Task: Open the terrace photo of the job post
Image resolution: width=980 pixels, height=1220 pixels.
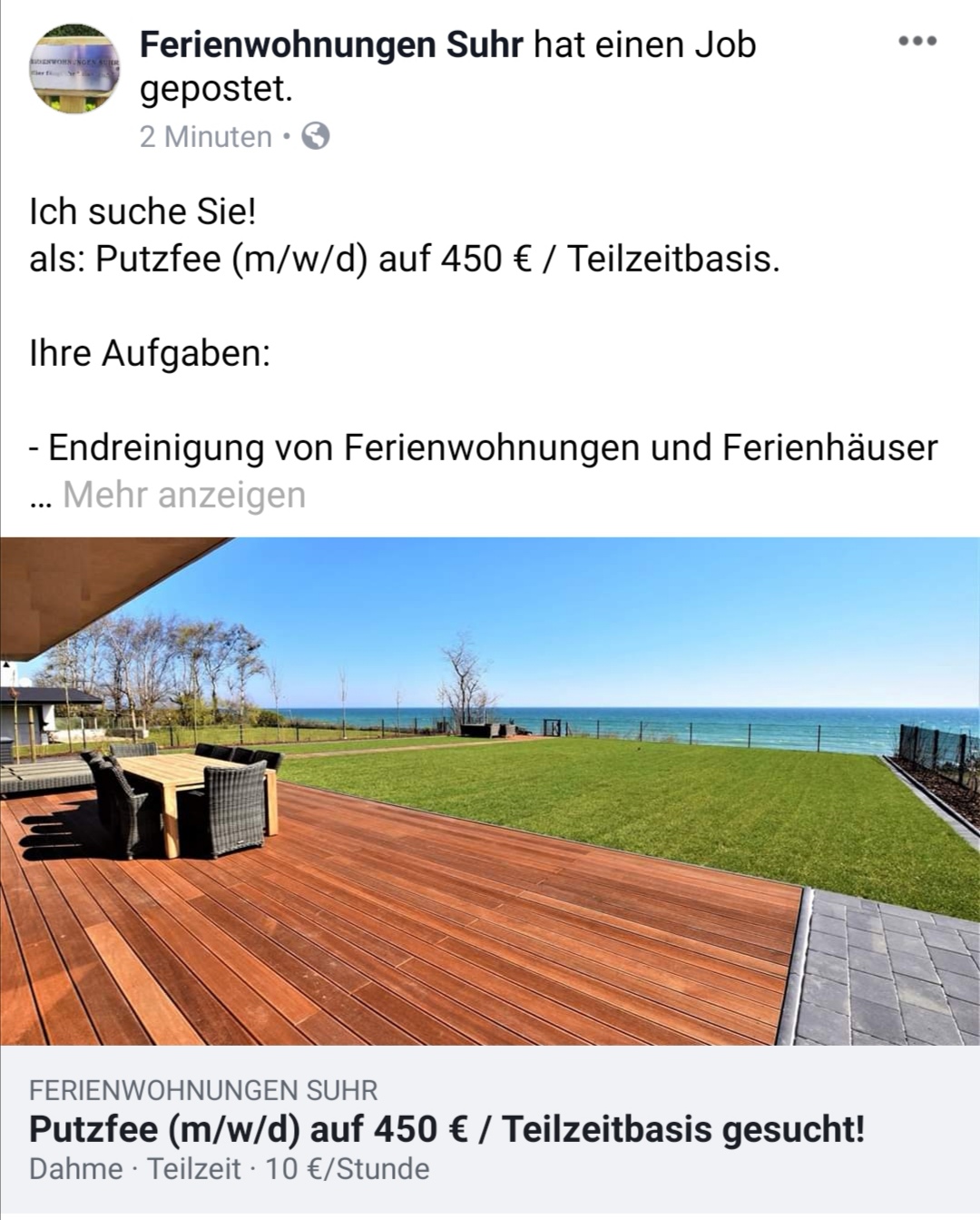Action: click(x=490, y=790)
